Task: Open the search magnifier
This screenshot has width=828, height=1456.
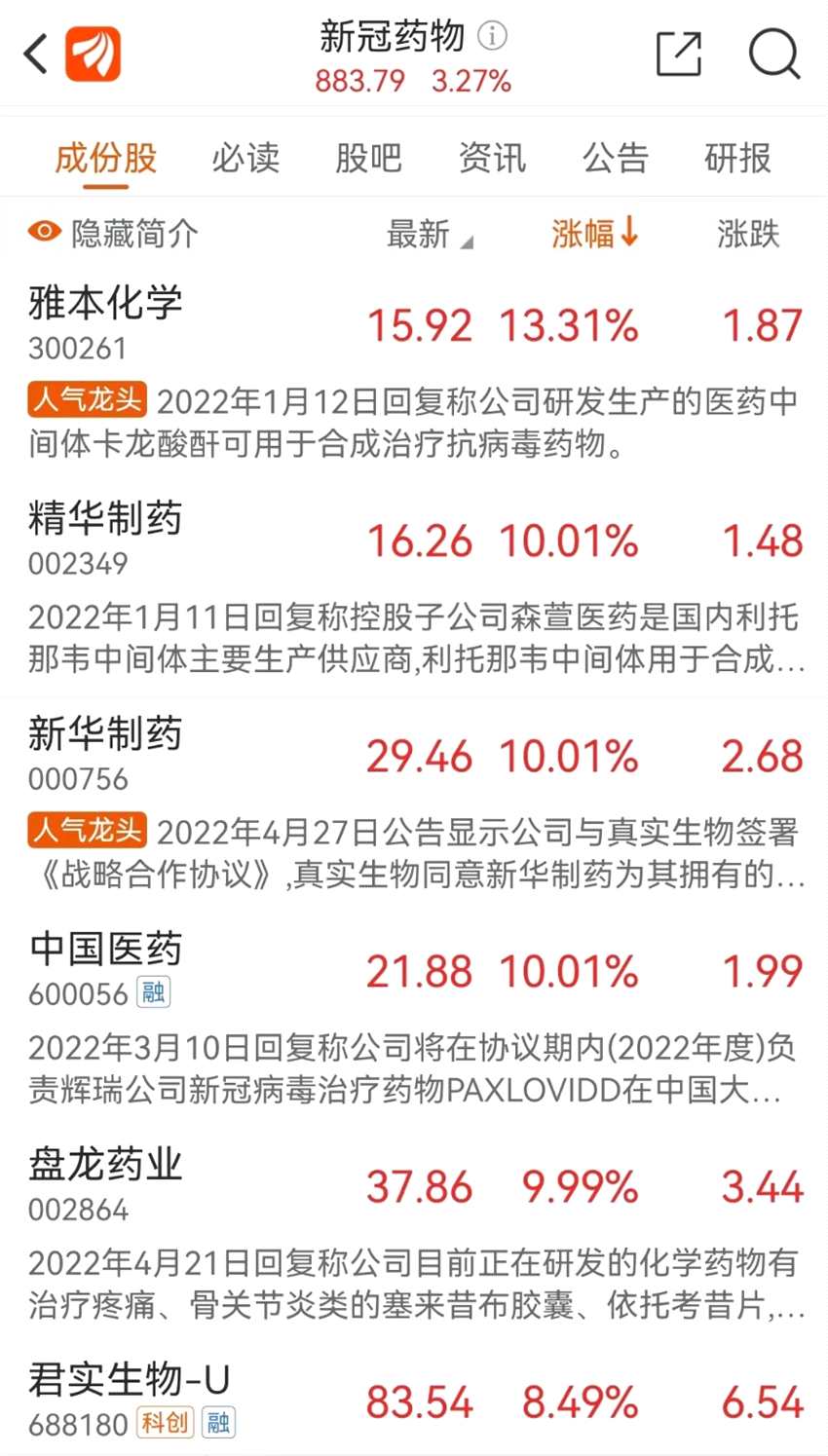Action: (773, 54)
